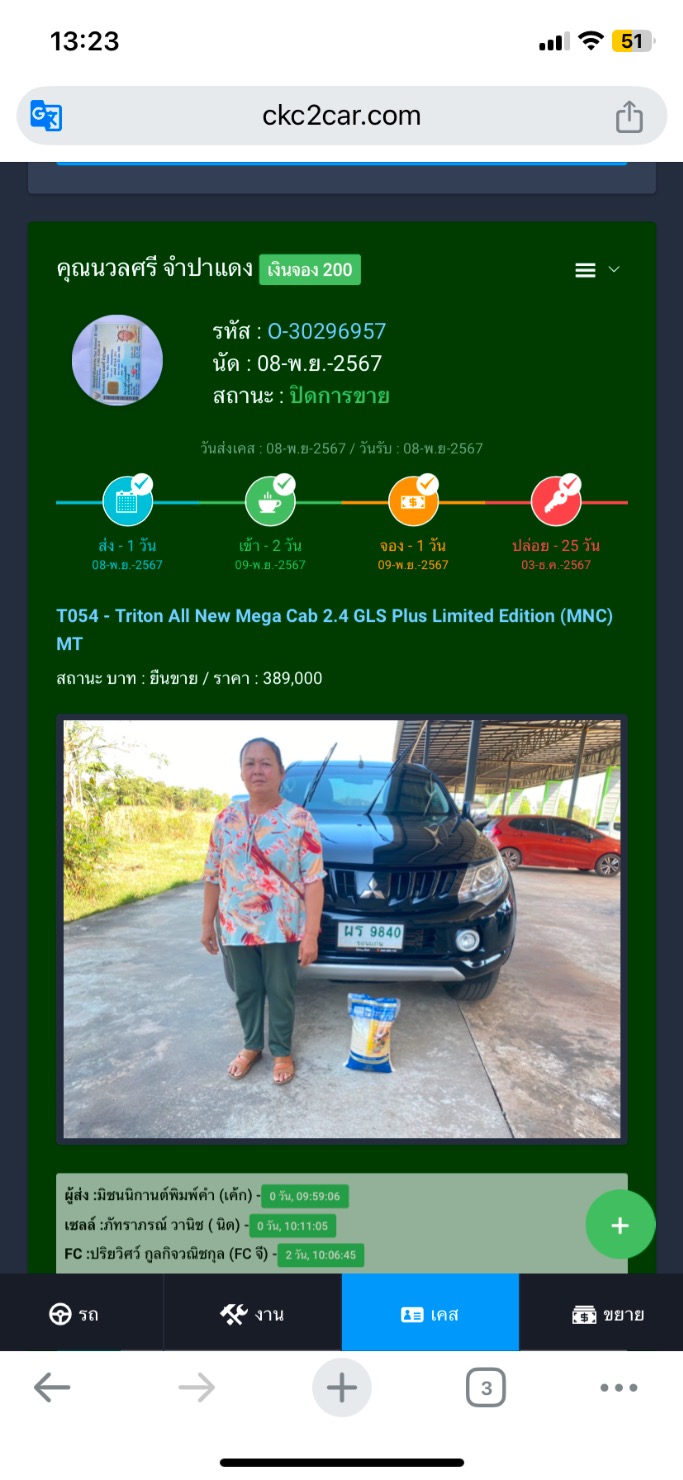
Task: Go back in the browser
Action: pos(52,1387)
